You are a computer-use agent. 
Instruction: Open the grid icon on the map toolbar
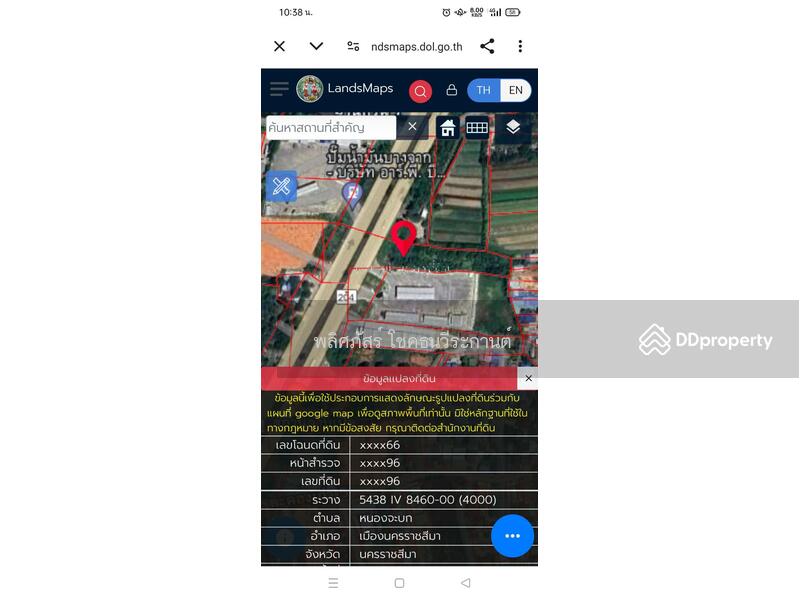coord(477,127)
